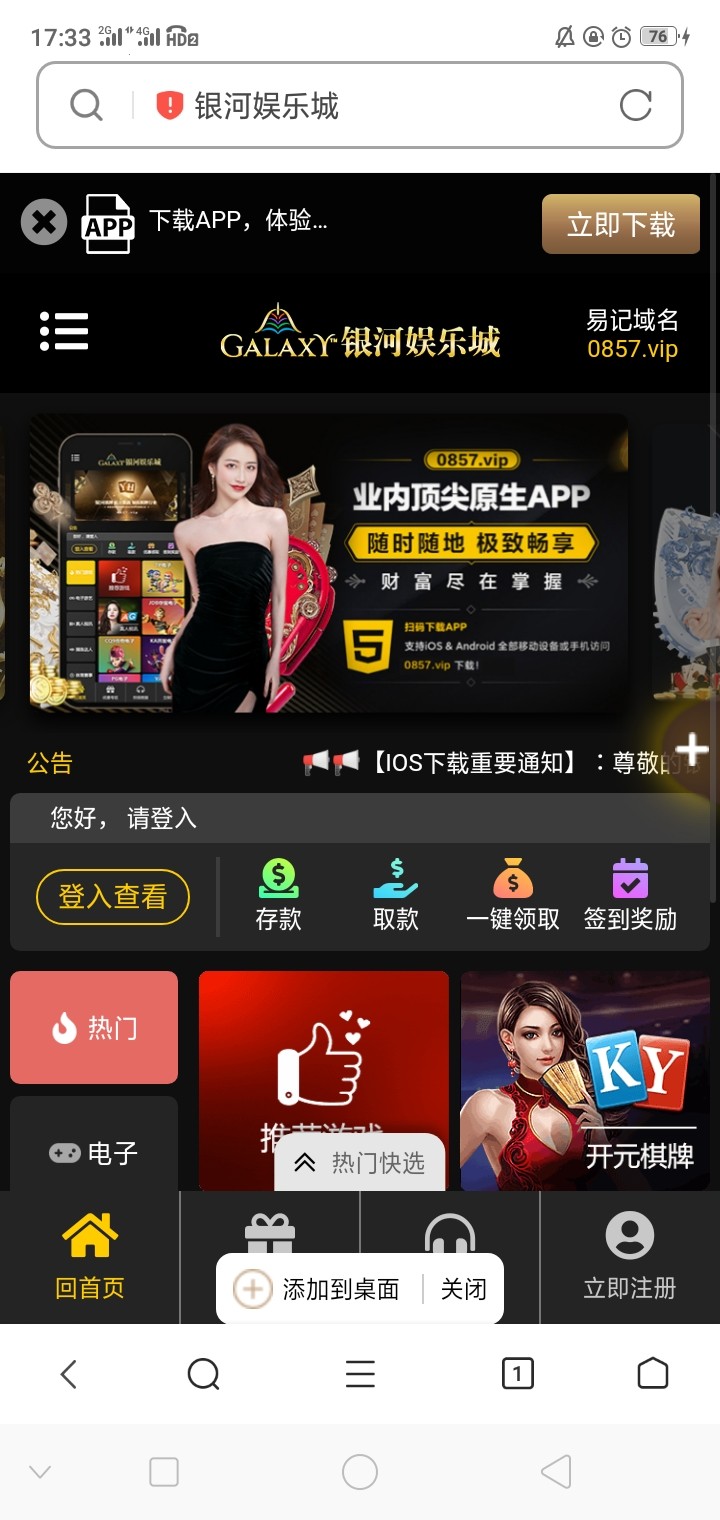This screenshot has height=1520, width=720.
Task: Dismiss the APP download banner
Action: coord(44,223)
